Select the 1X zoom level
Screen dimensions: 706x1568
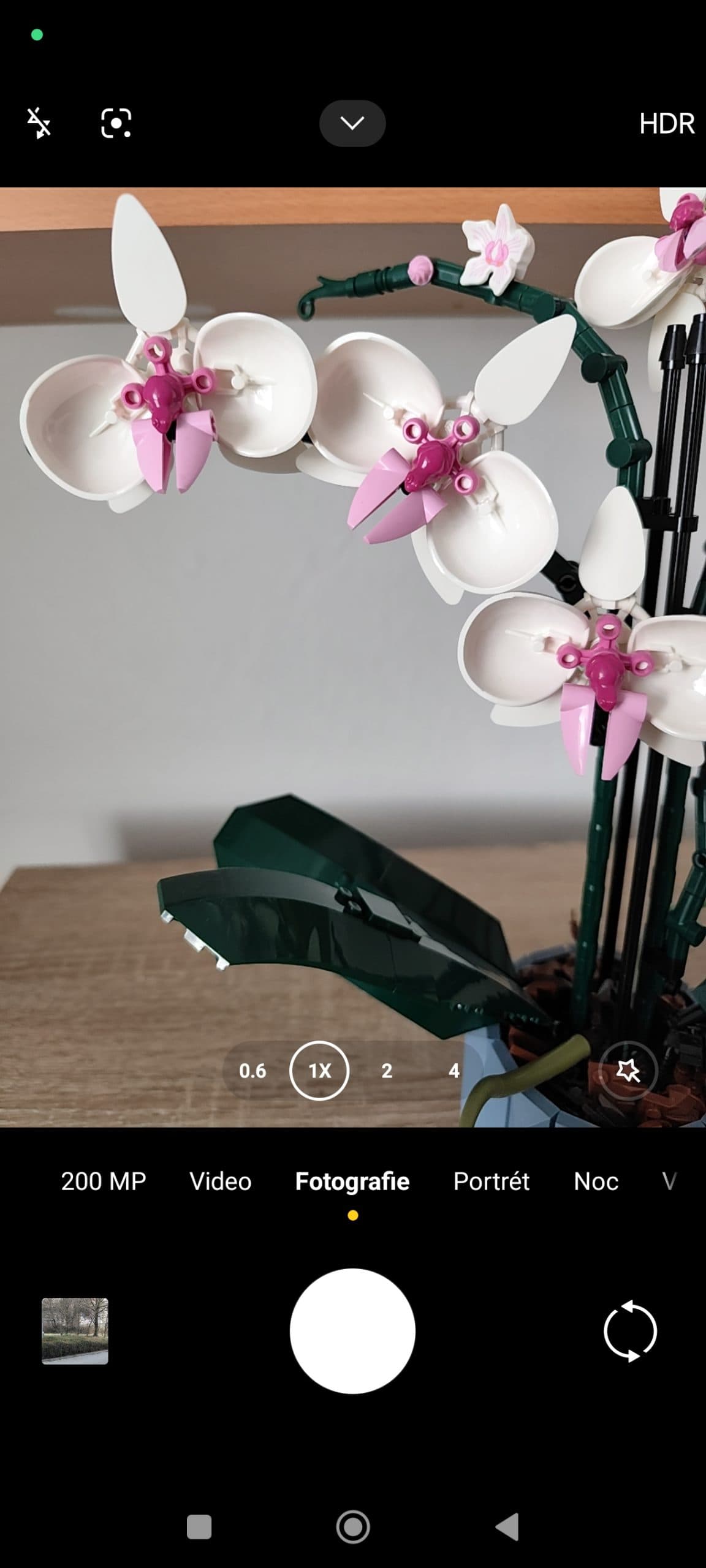pyautogui.click(x=319, y=1071)
